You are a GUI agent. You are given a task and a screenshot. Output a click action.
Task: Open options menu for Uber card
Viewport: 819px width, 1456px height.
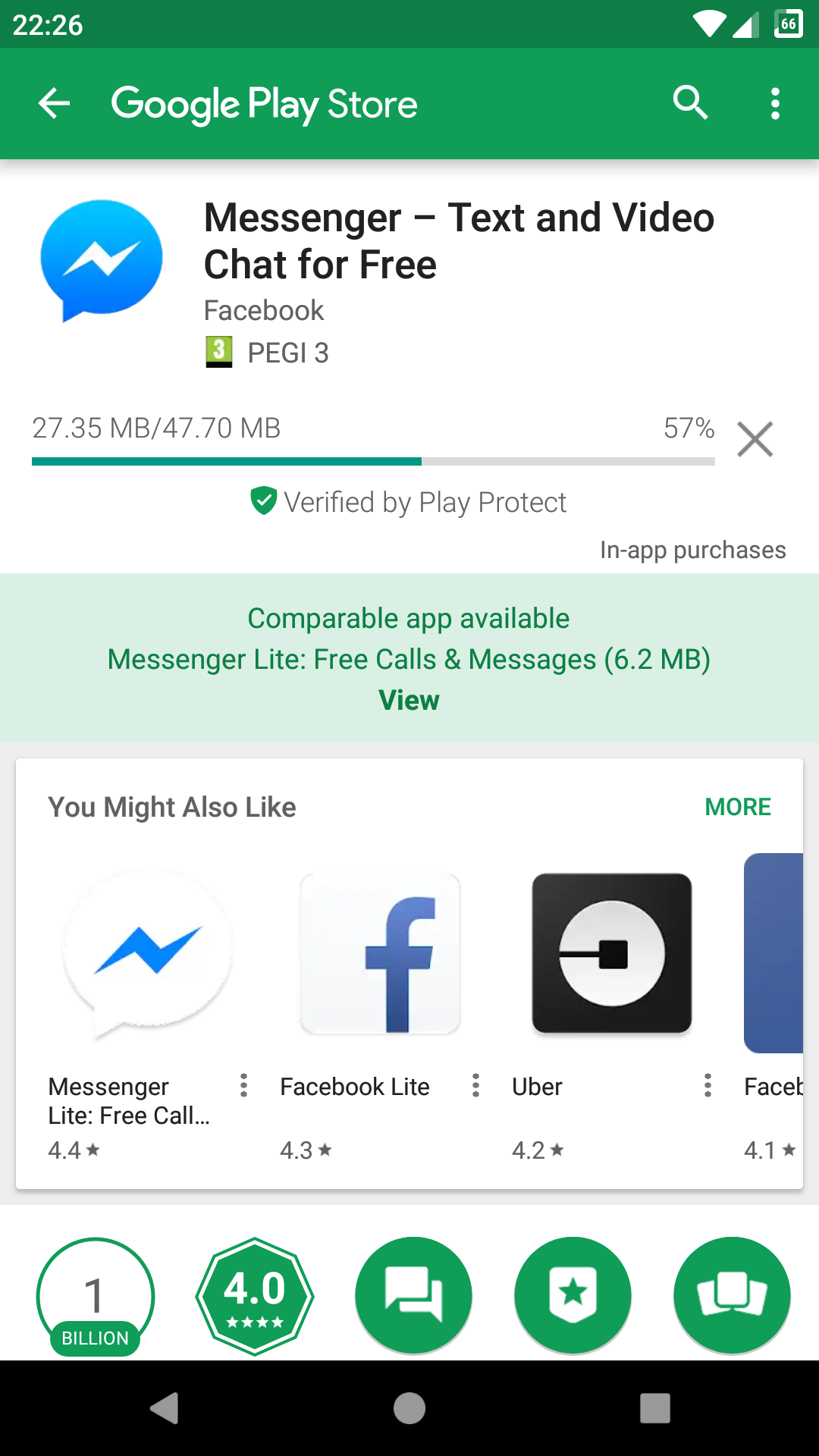(x=708, y=1085)
